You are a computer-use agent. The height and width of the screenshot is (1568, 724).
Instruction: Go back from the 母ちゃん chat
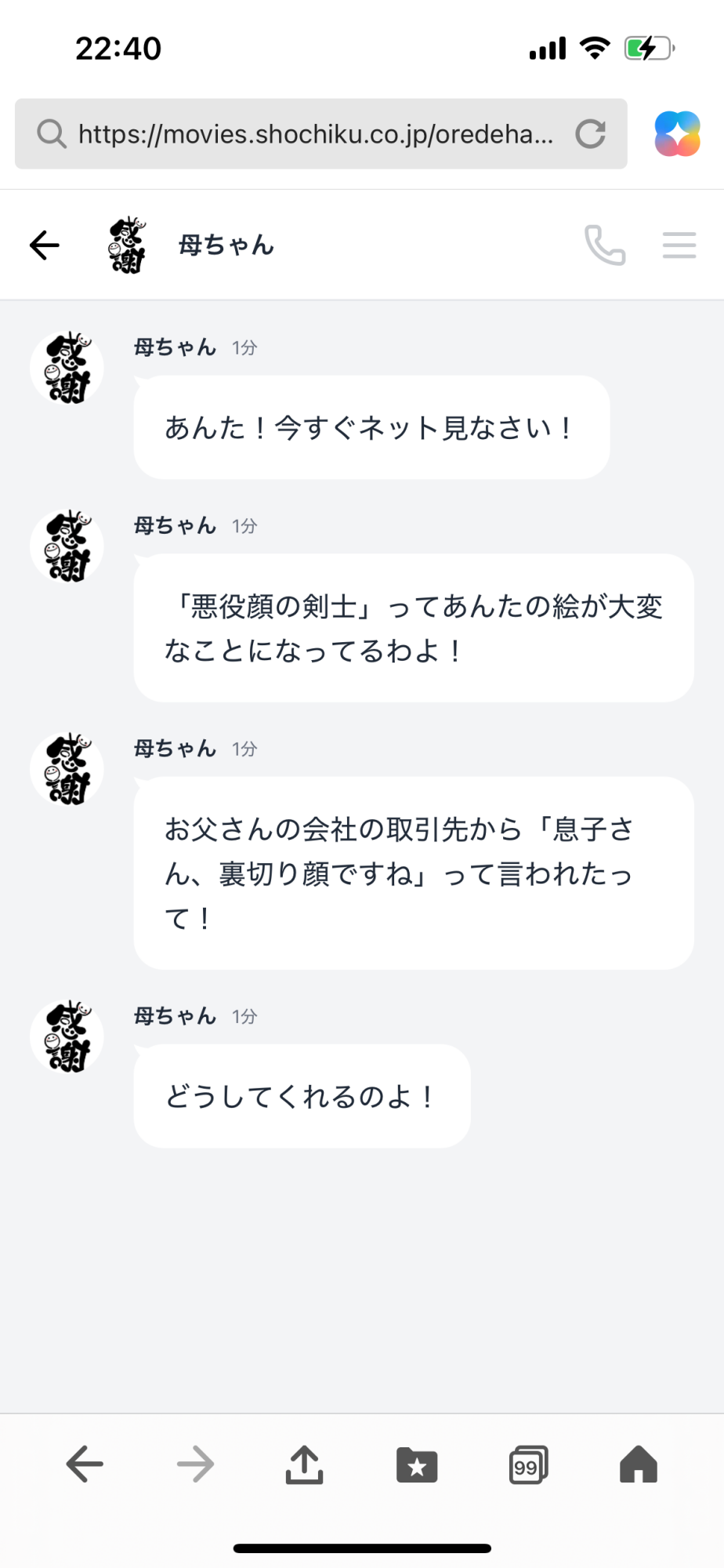click(x=45, y=245)
